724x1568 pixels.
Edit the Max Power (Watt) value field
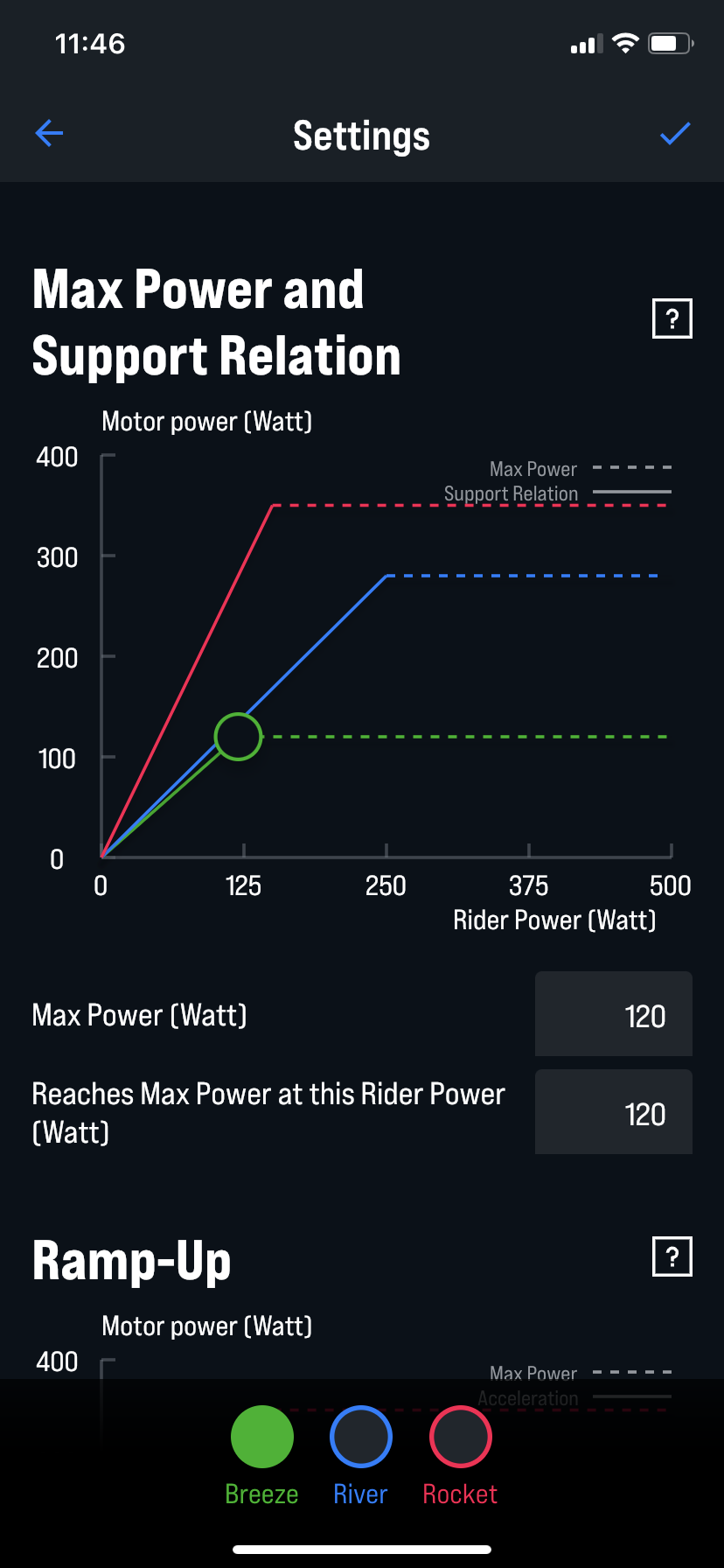613,1015
